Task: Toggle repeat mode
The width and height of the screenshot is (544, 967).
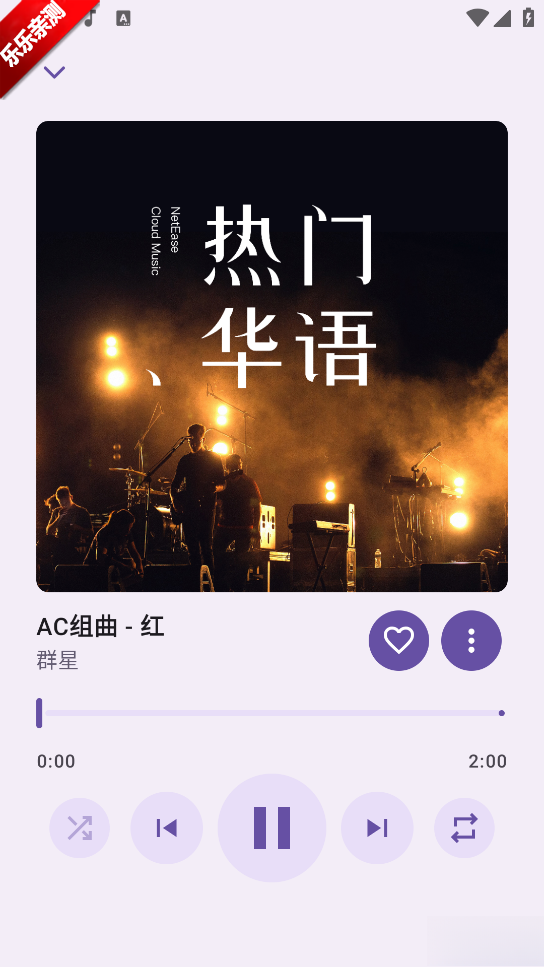Action: coord(464,828)
